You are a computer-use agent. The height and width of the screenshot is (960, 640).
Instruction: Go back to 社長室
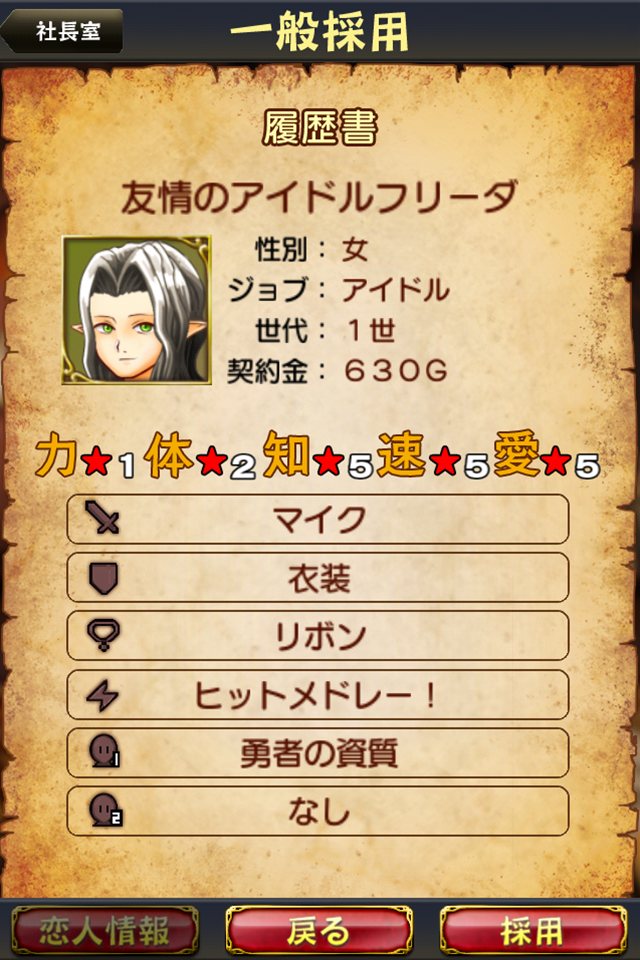[x=63, y=31]
